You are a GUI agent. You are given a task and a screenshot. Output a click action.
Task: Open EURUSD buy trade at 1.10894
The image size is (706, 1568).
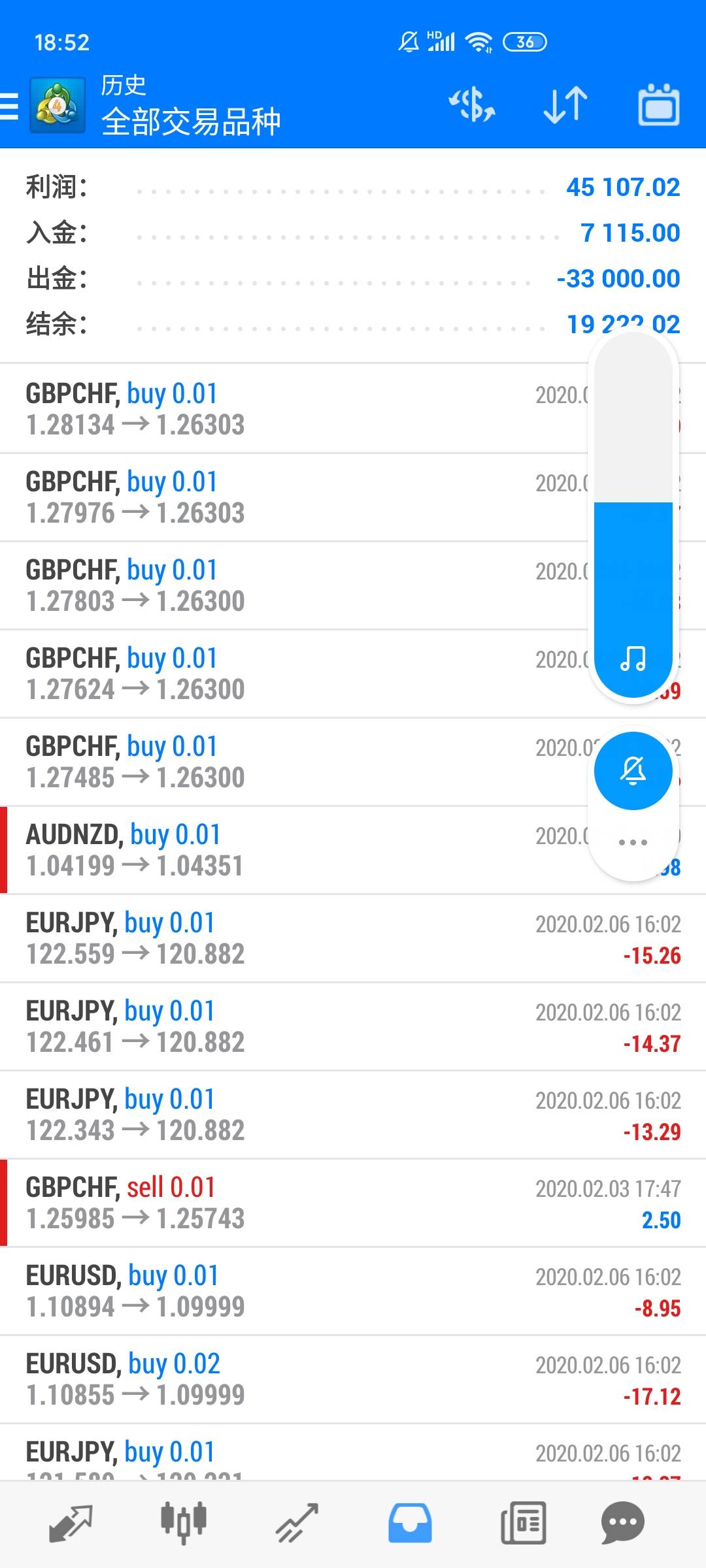pos(327,1291)
